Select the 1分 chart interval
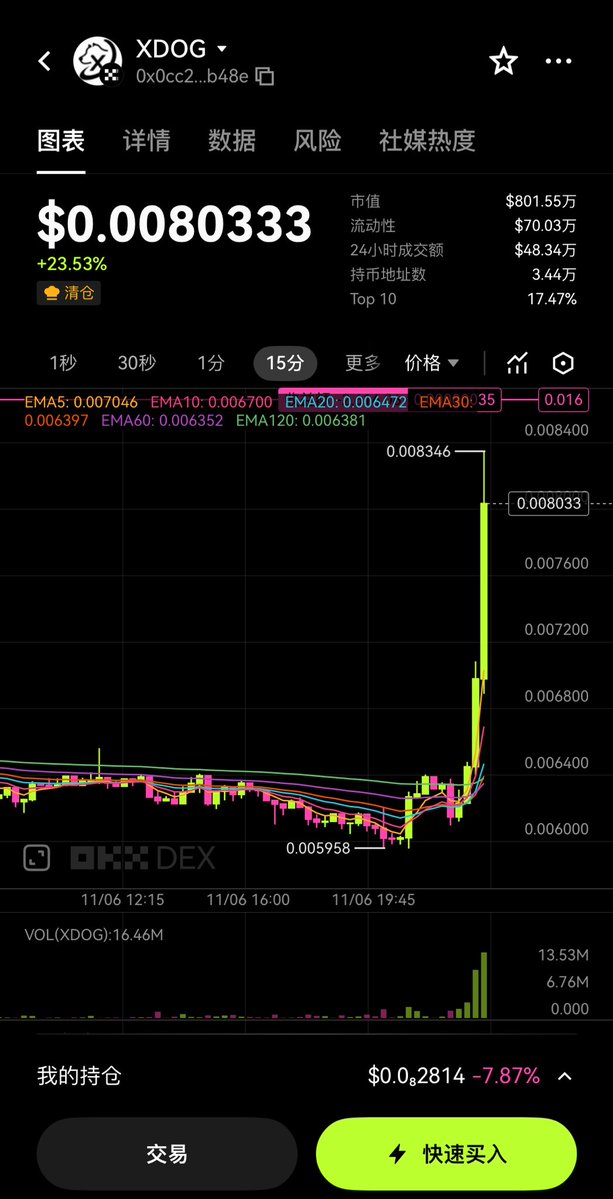Image resolution: width=613 pixels, height=1199 pixels. [210, 363]
